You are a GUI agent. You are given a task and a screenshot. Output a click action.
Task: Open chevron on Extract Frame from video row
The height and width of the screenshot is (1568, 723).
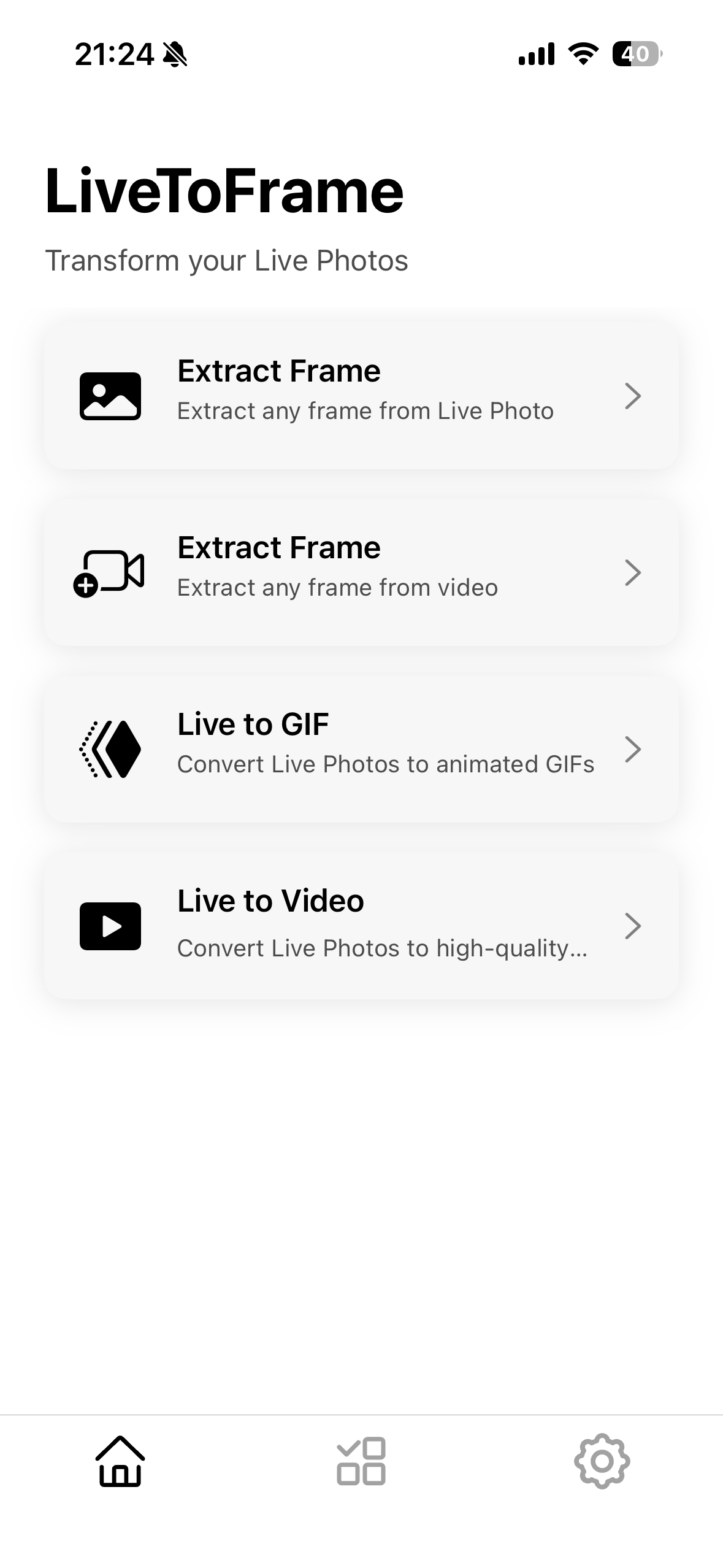634,572
